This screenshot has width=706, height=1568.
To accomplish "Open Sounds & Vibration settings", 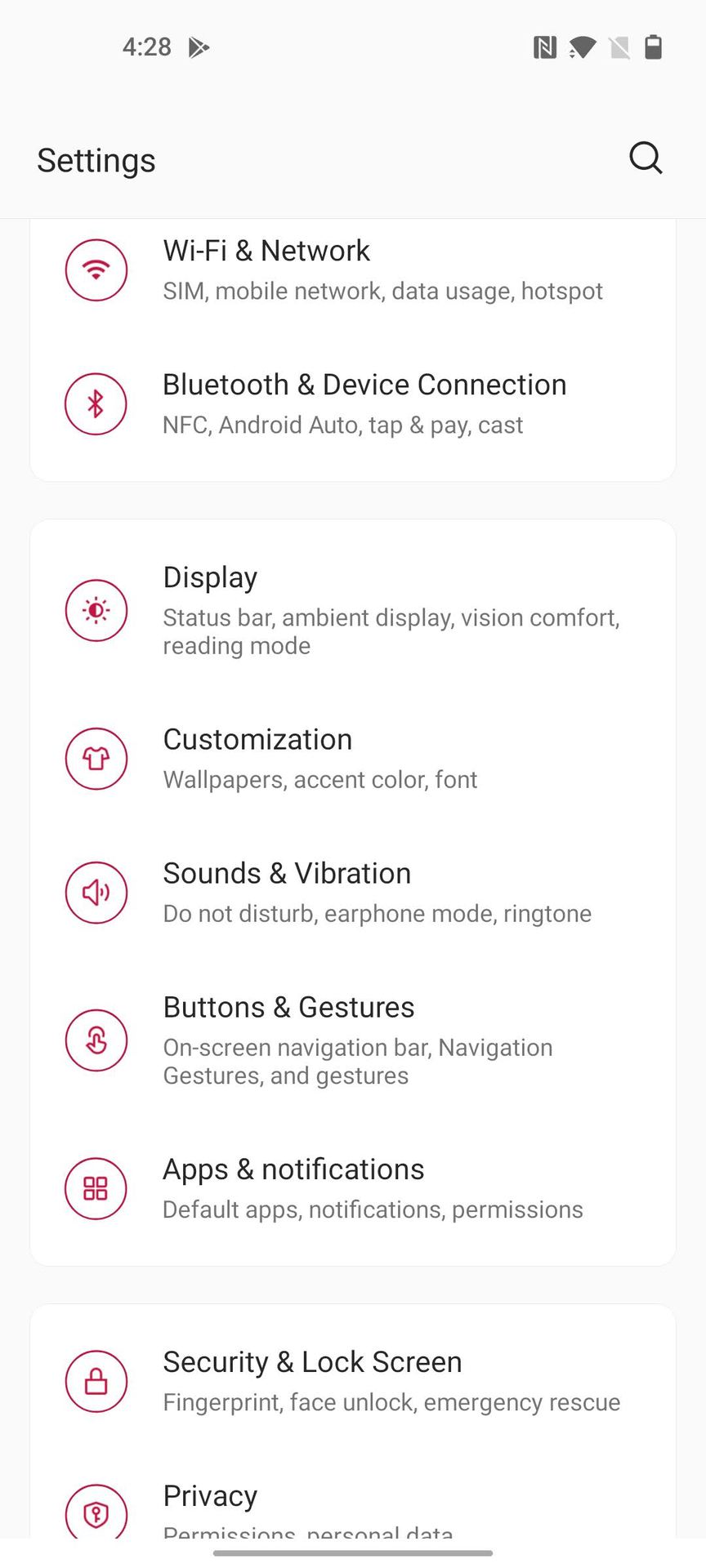I will 351,893.
